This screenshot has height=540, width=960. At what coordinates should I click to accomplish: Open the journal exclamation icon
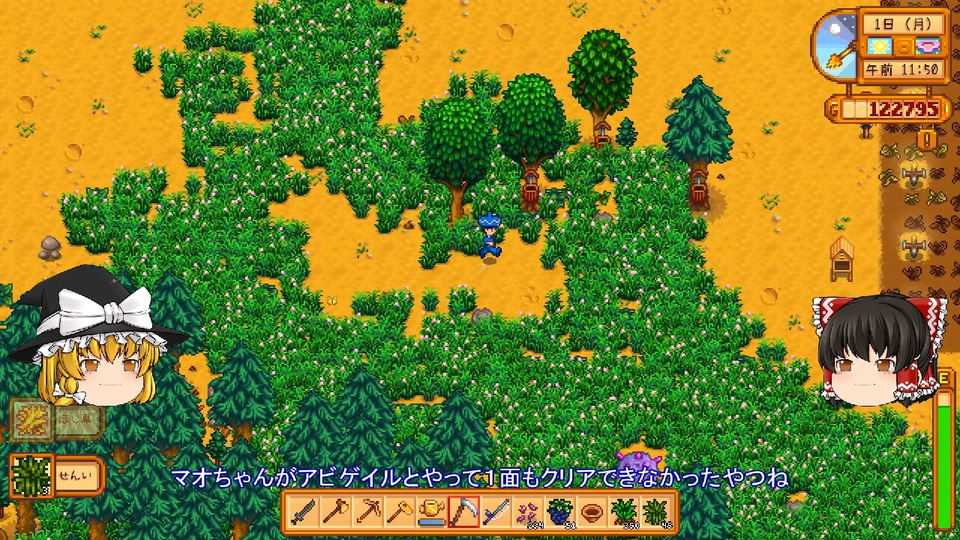point(927,140)
